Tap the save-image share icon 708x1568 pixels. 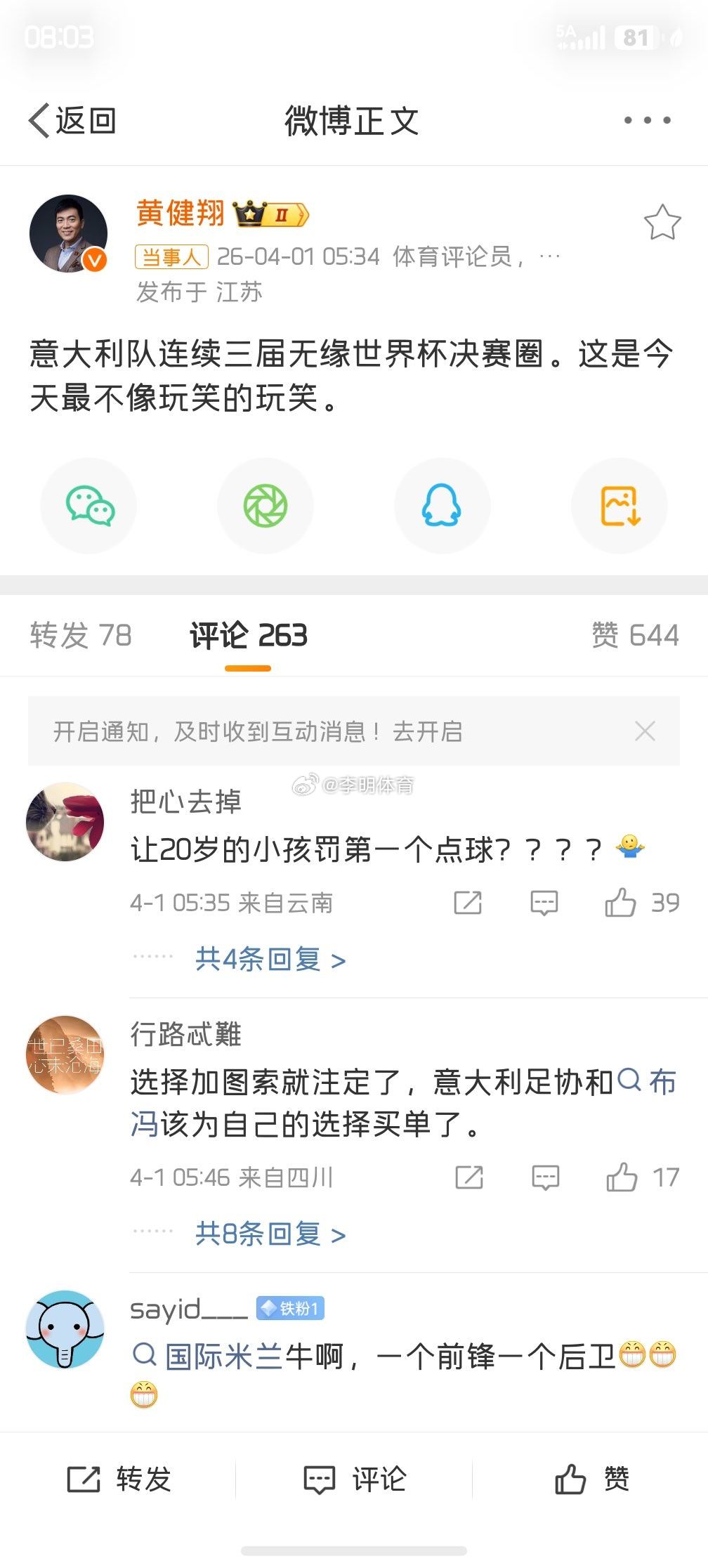pos(619,504)
